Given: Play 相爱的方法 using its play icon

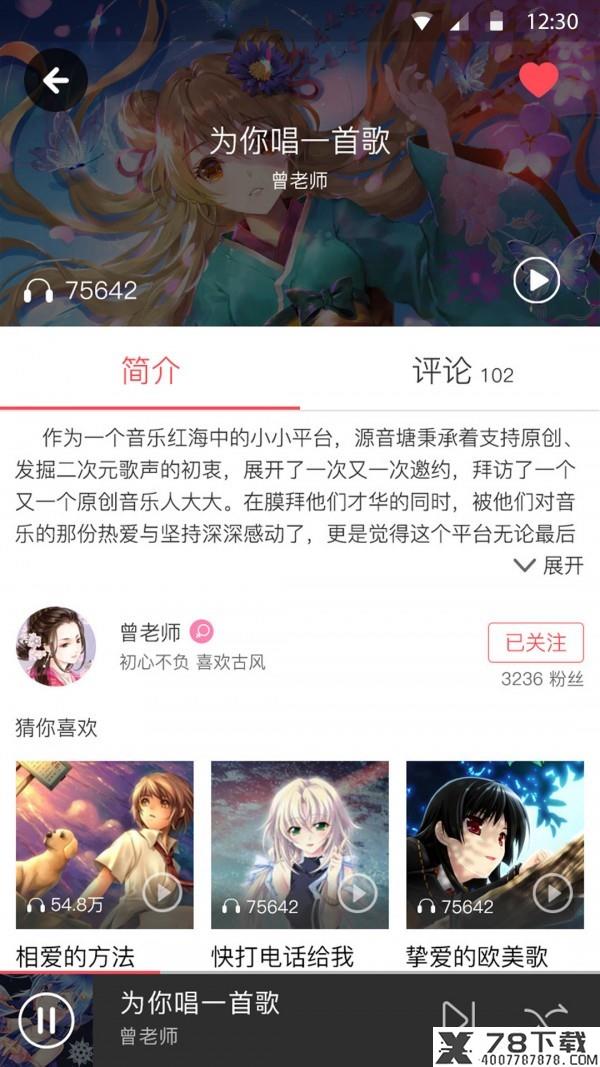Looking at the screenshot, I should [162, 893].
